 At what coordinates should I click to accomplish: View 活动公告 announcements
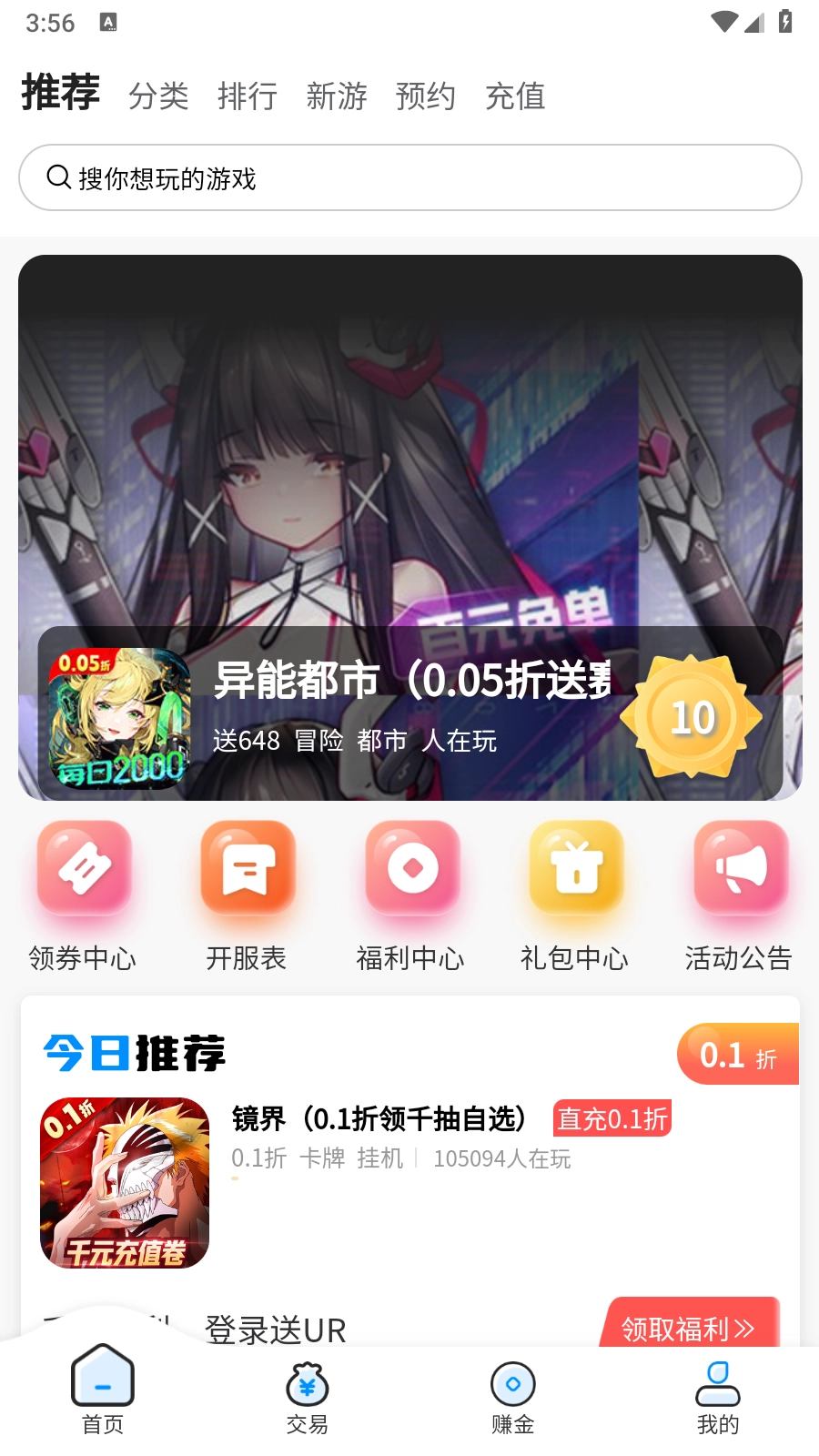[x=739, y=895]
